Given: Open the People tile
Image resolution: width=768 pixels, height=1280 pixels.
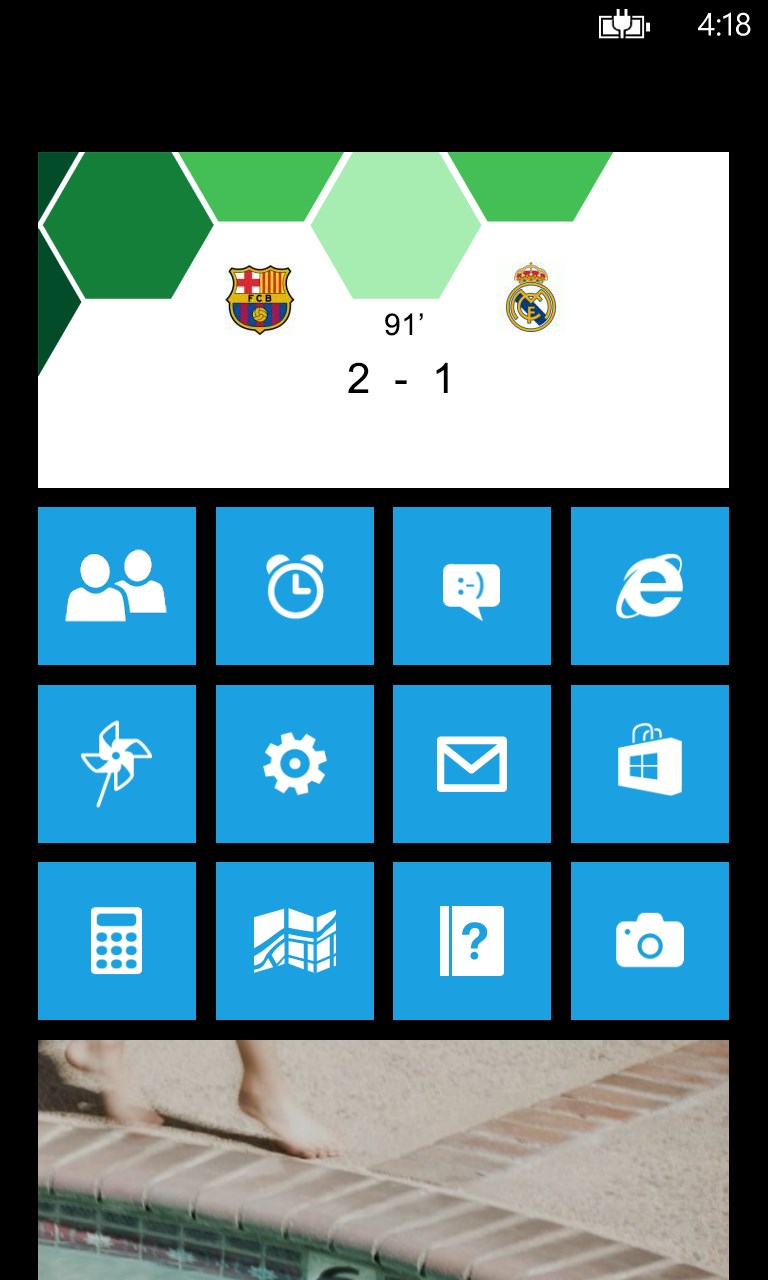Looking at the screenshot, I should click(117, 586).
